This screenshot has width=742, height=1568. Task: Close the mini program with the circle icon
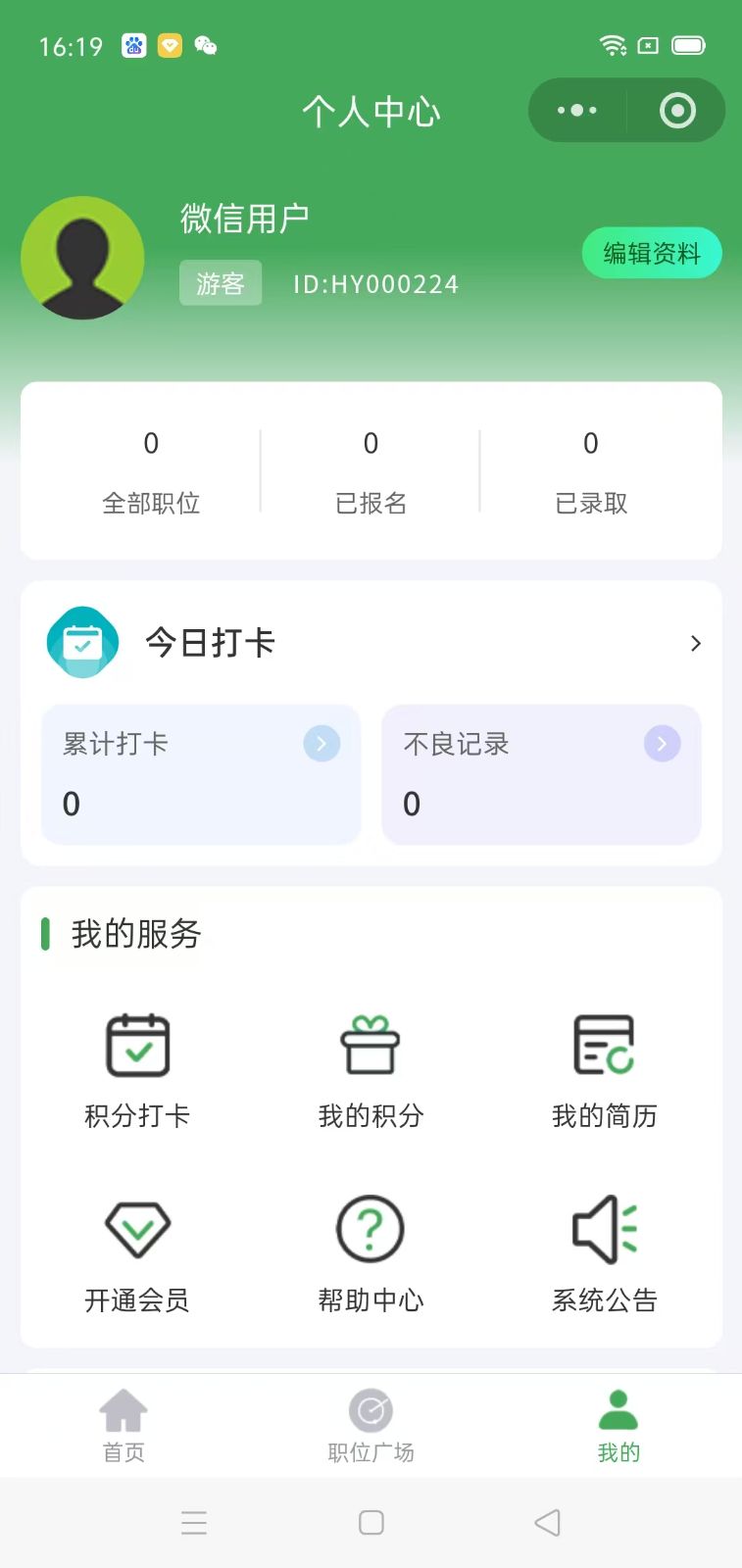pyautogui.click(x=677, y=111)
